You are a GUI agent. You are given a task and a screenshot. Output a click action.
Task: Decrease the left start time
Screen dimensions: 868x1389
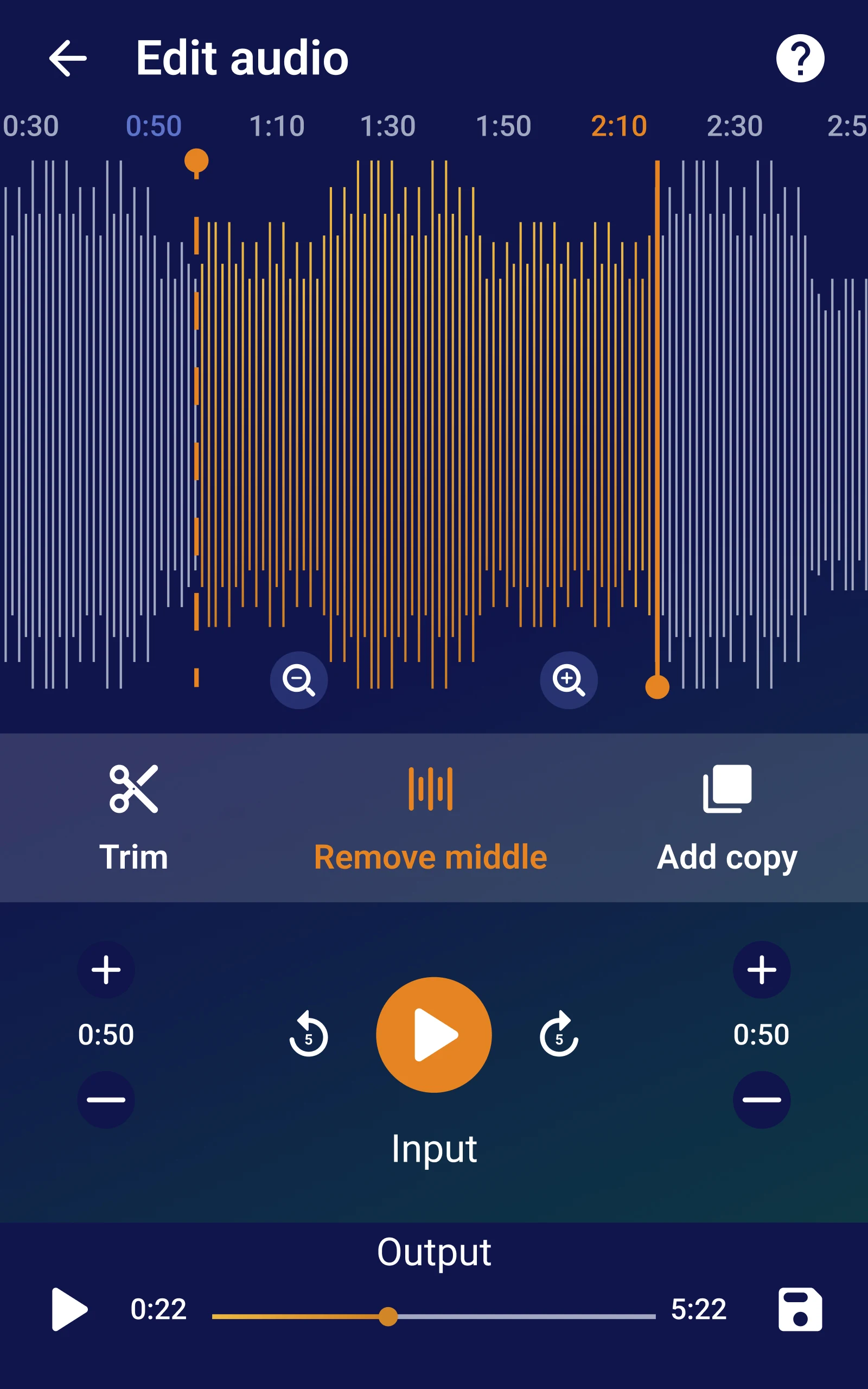pyautogui.click(x=106, y=1100)
